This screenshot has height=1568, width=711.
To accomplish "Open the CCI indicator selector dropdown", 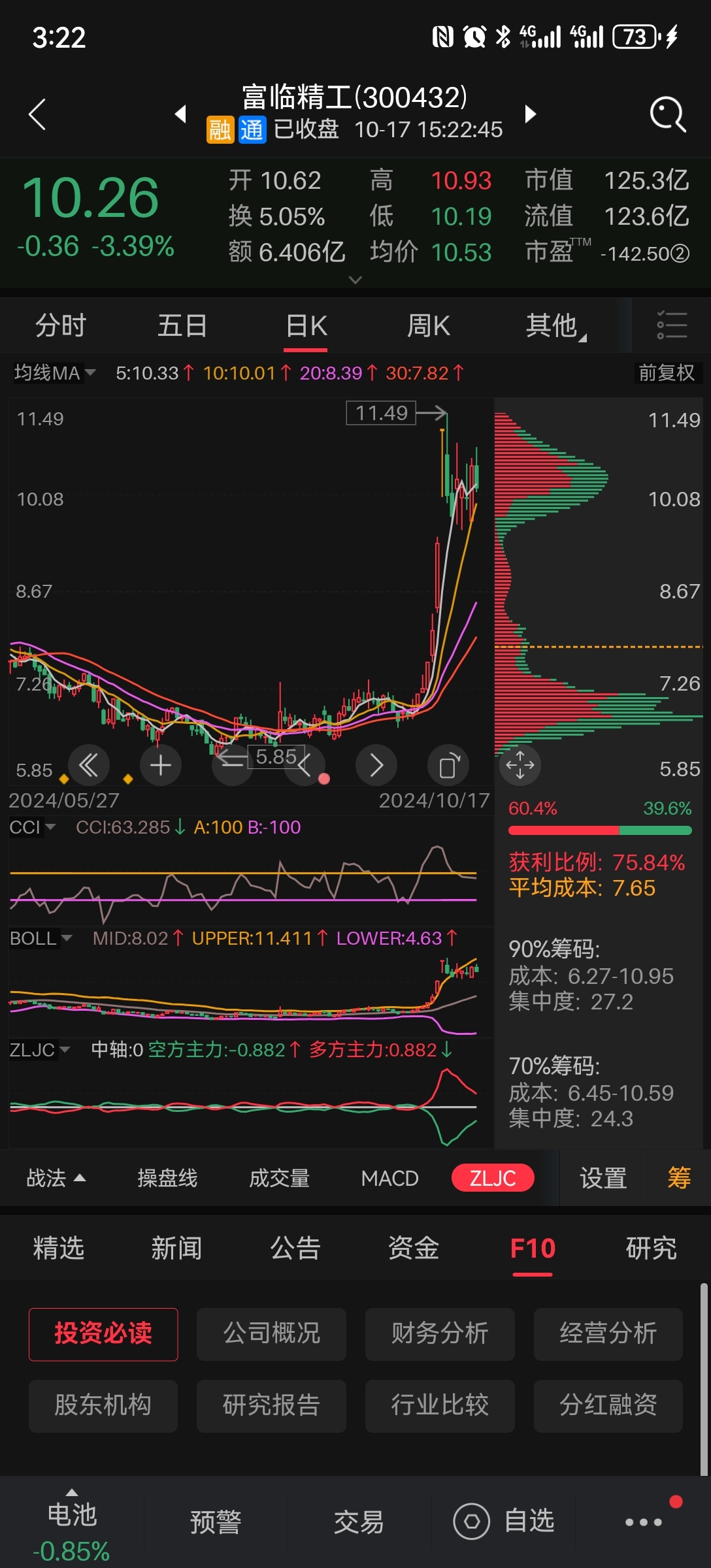I will click(33, 826).
